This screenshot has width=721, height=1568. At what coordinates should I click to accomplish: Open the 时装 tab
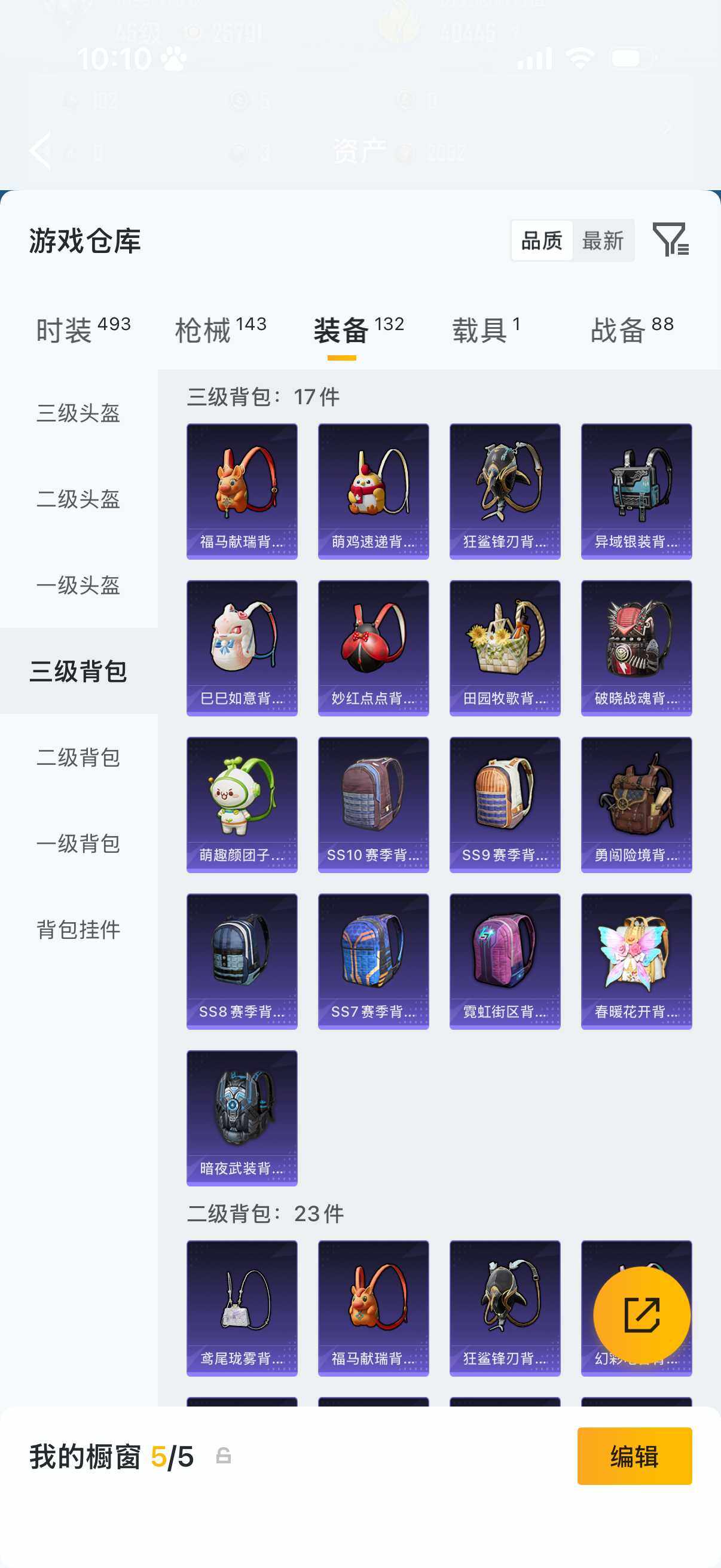click(67, 327)
